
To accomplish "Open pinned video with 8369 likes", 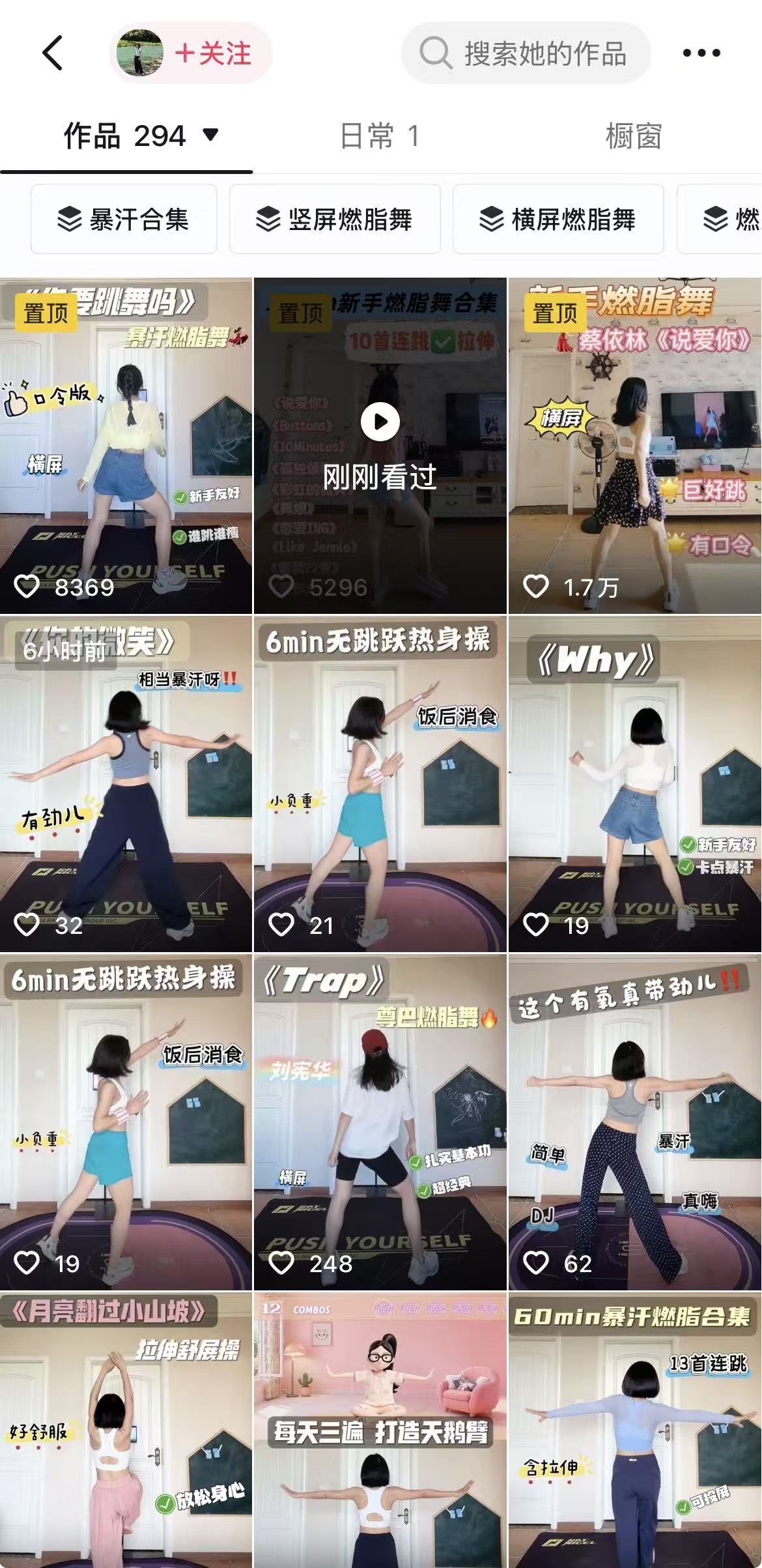I will [x=126, y=446].
